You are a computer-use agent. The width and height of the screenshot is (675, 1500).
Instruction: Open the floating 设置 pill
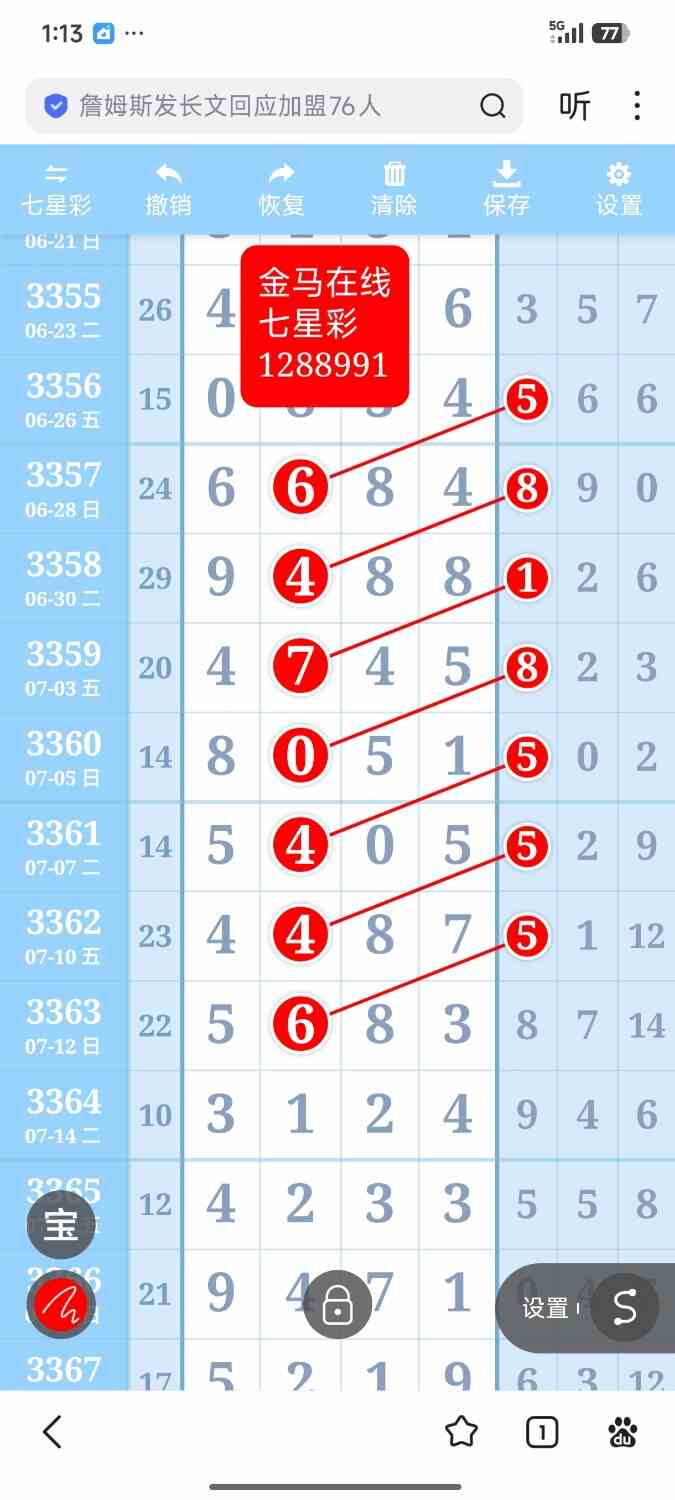pos(545,1308)
